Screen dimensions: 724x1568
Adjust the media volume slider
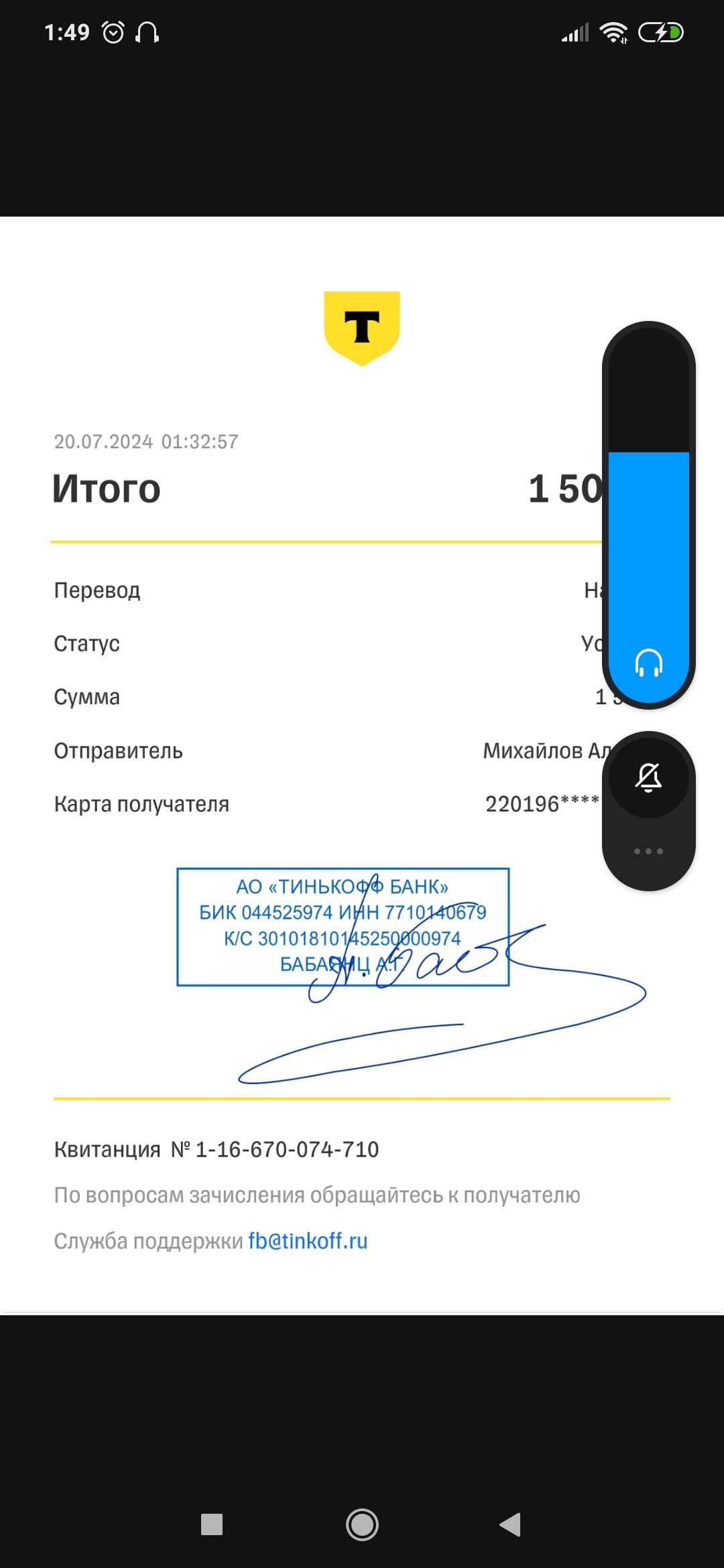pyautogui.click(x=648, y=515)
